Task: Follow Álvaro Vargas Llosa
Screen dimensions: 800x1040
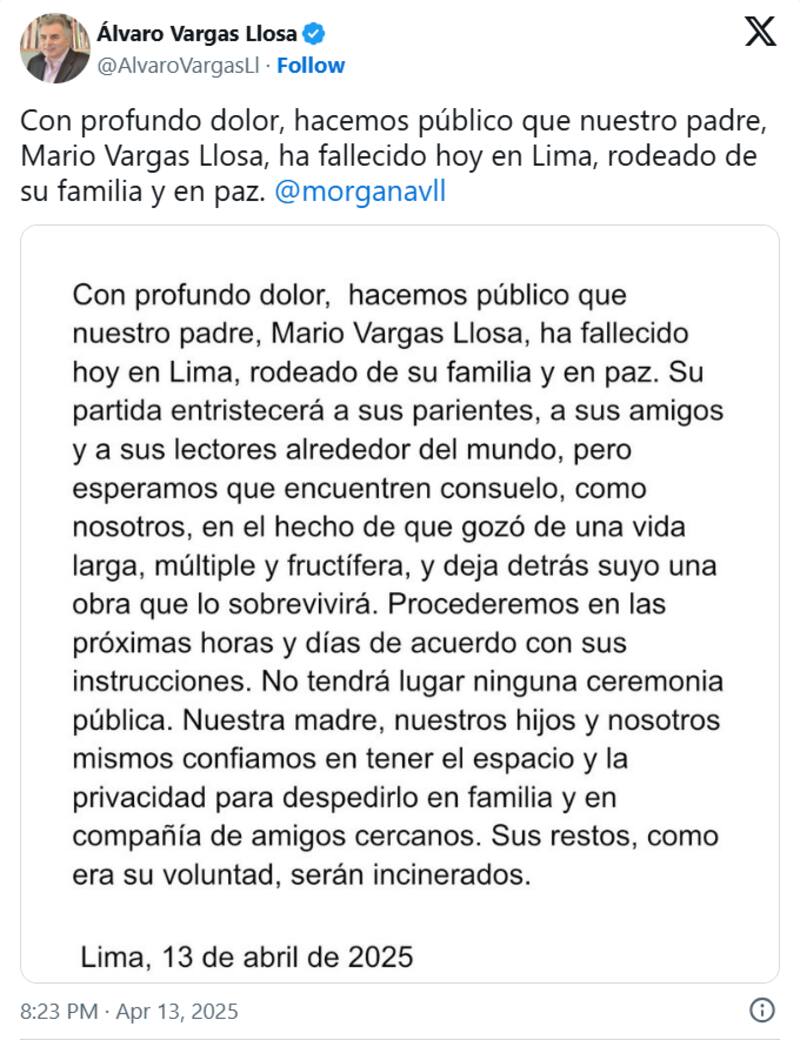Action: pos(310,66)
